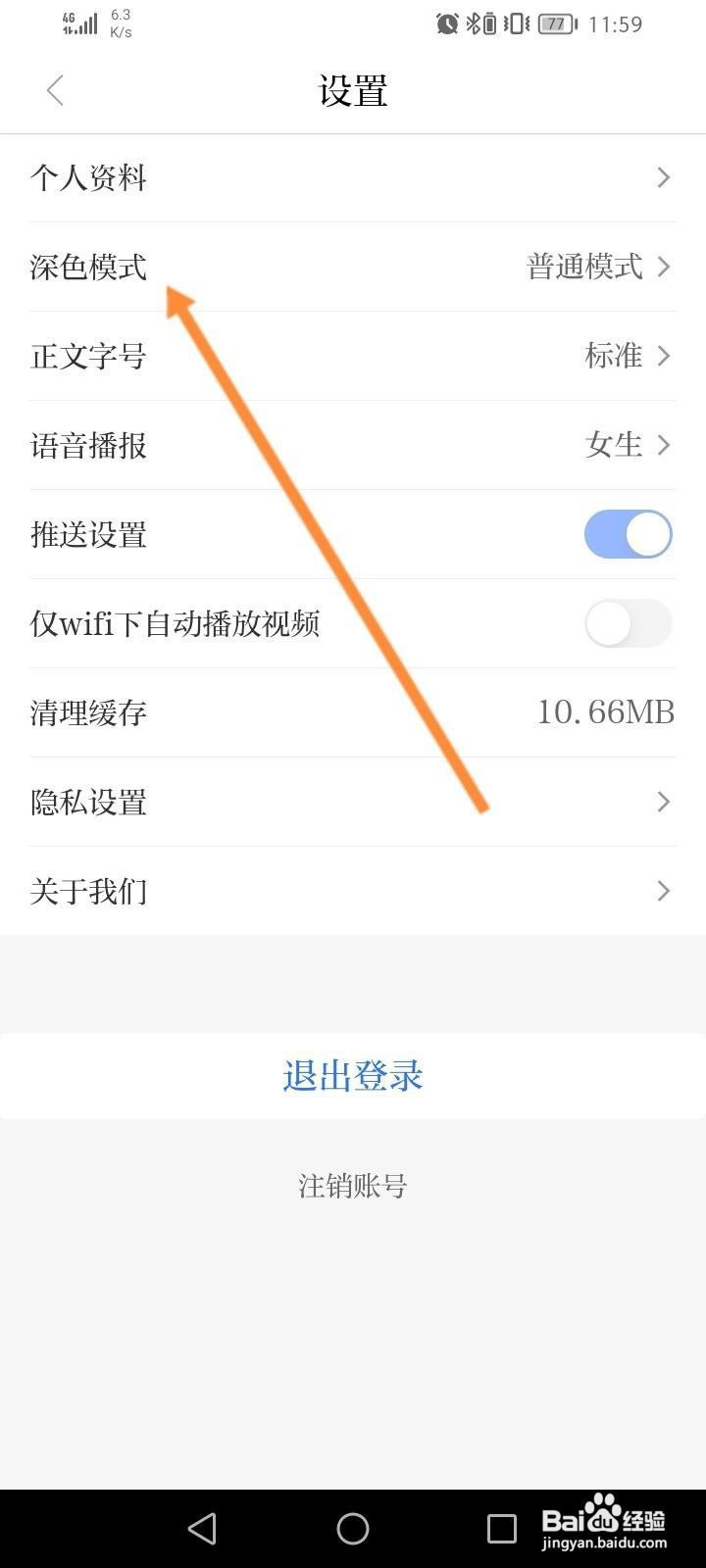Open 正文字号 font size options showing 标准
This screenshot has width=706, height=1568.
[353, 356]
